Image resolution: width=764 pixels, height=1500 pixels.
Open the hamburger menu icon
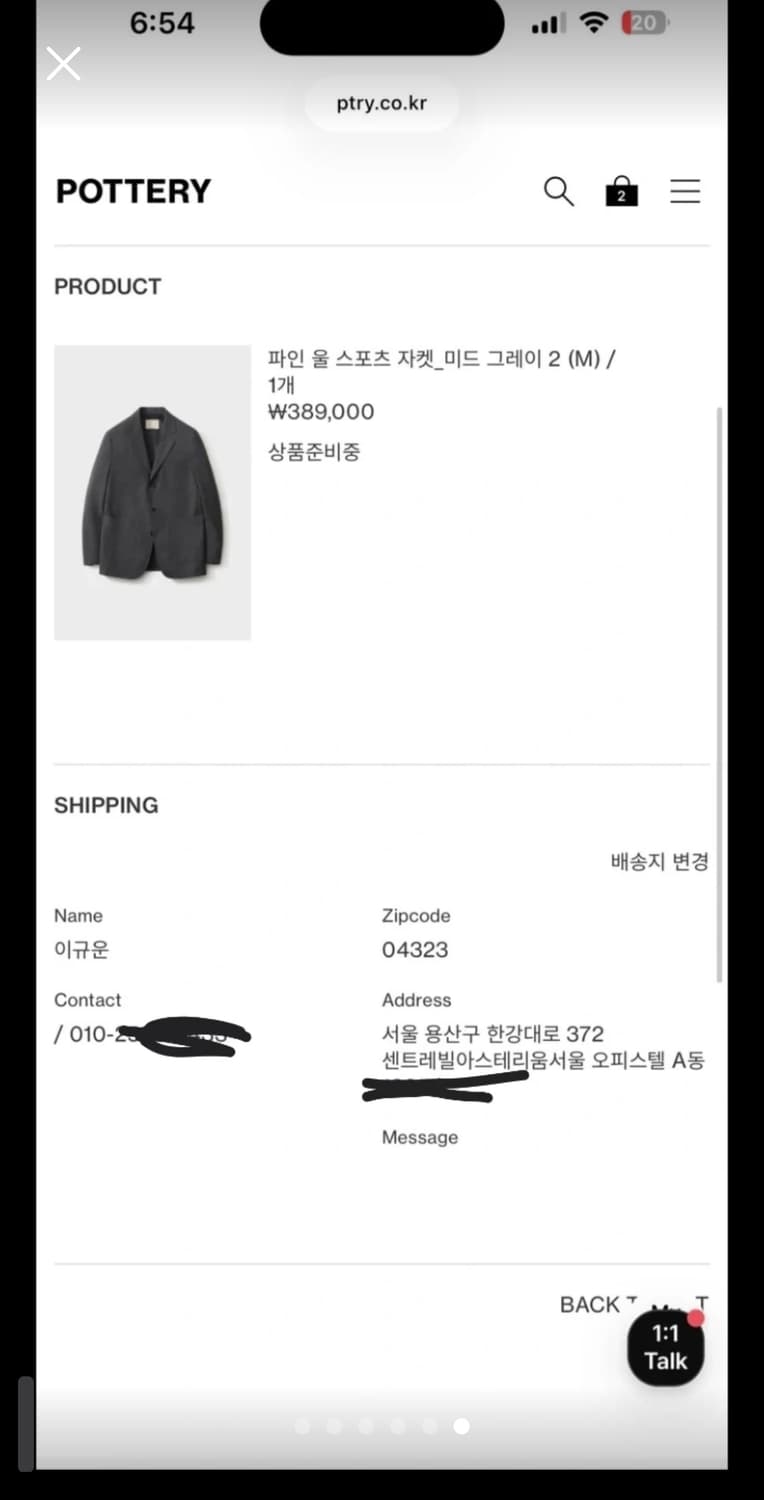pyautogui.click(x=685, y=191)
